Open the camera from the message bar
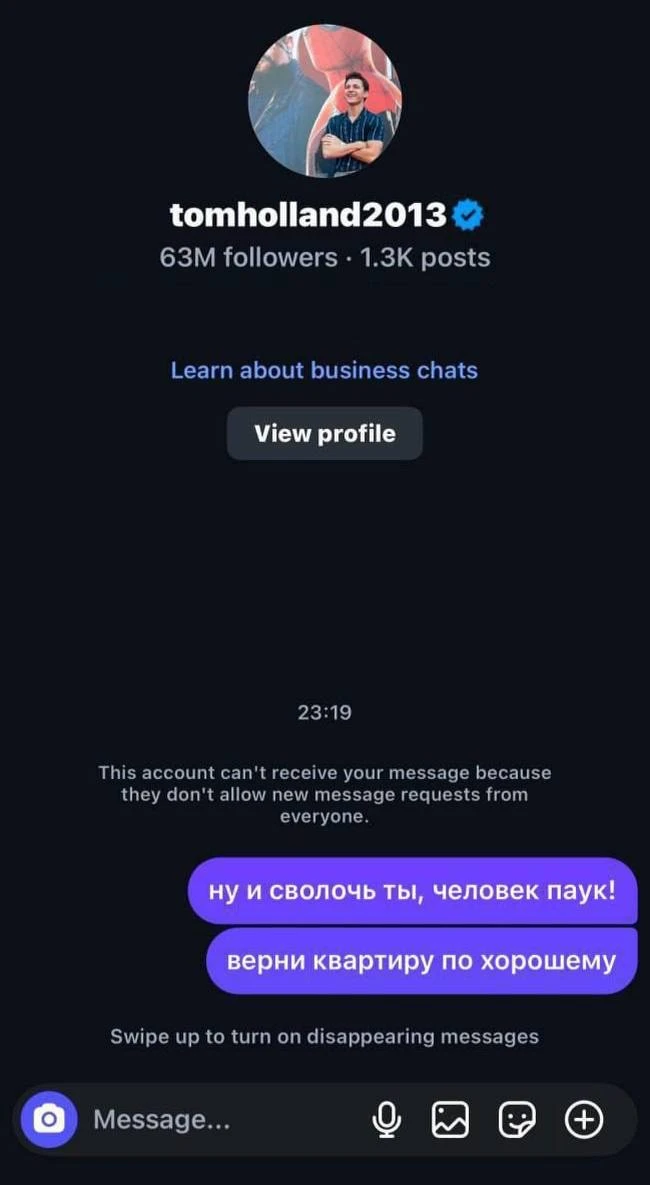650x1185 pixels. [48, 1119]
